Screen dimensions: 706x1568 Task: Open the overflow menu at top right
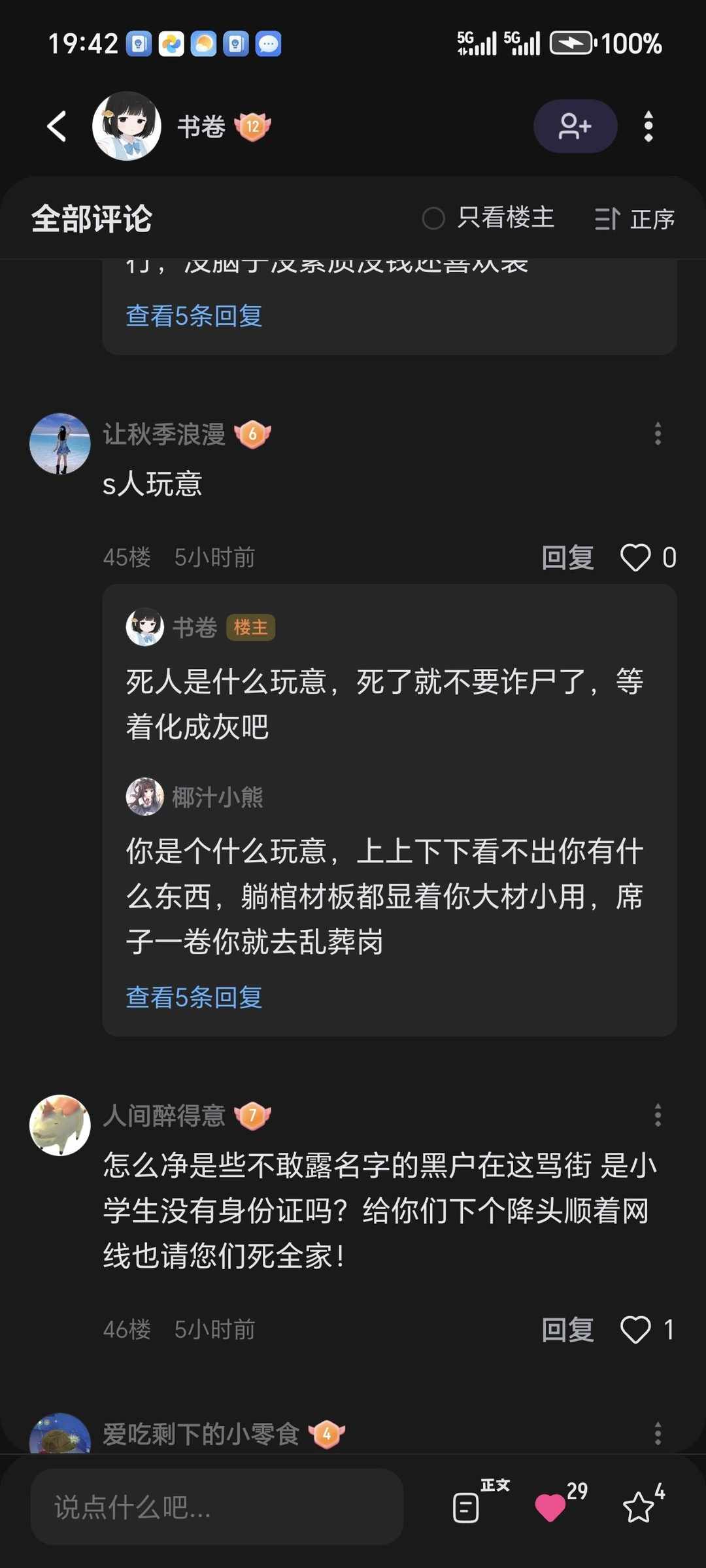(648, 127)
